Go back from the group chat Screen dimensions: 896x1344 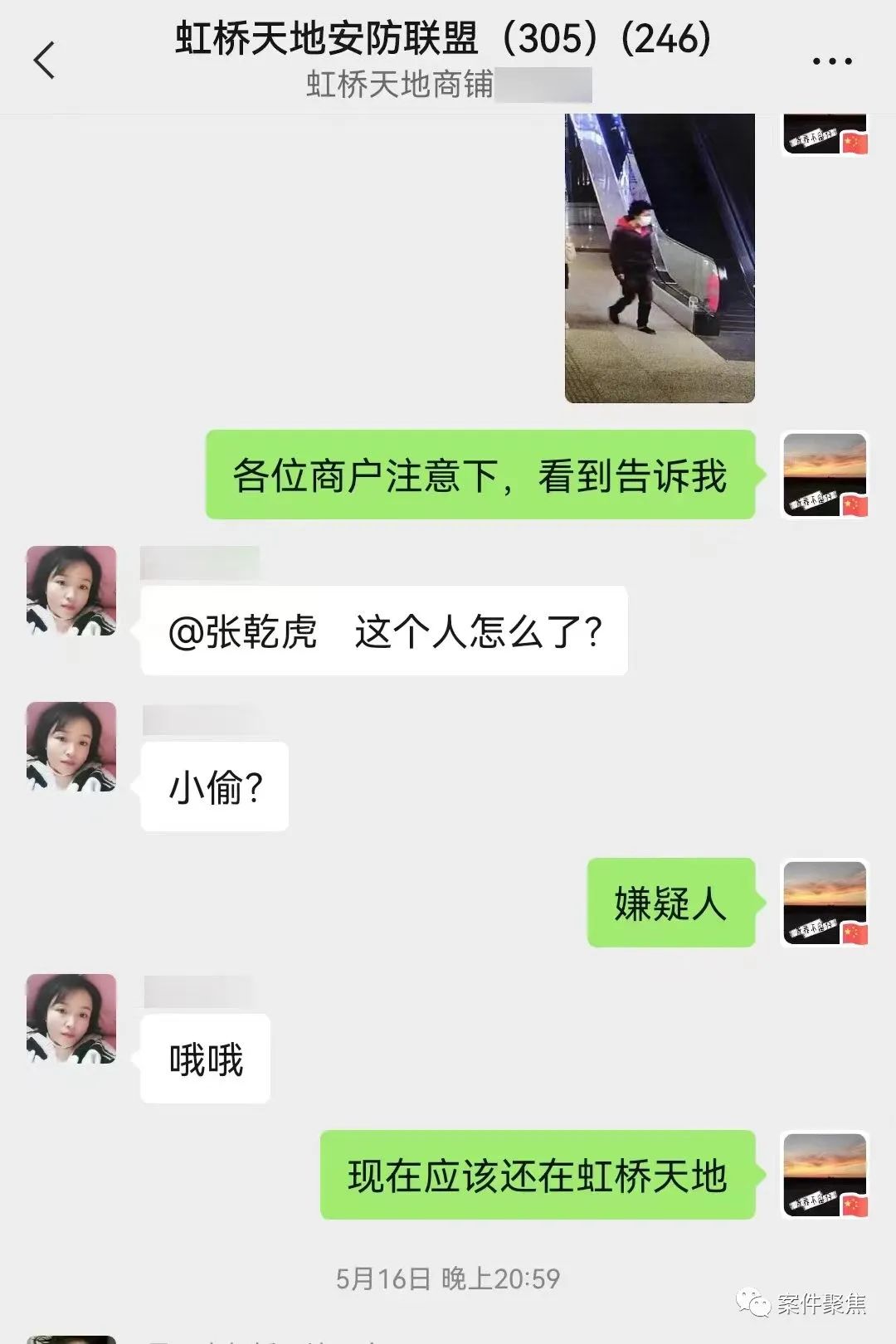coord(45,61)
